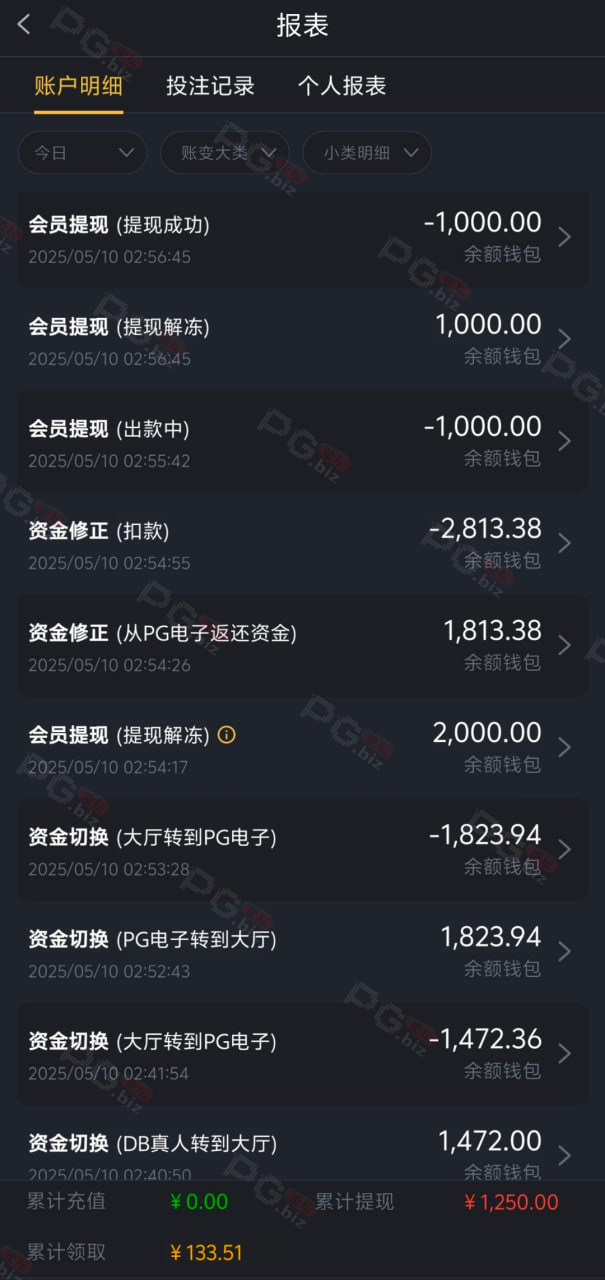This screenshot has width=605, height=1280.
Task: Expand the 小类明细 dropdown
Action: 367,153
